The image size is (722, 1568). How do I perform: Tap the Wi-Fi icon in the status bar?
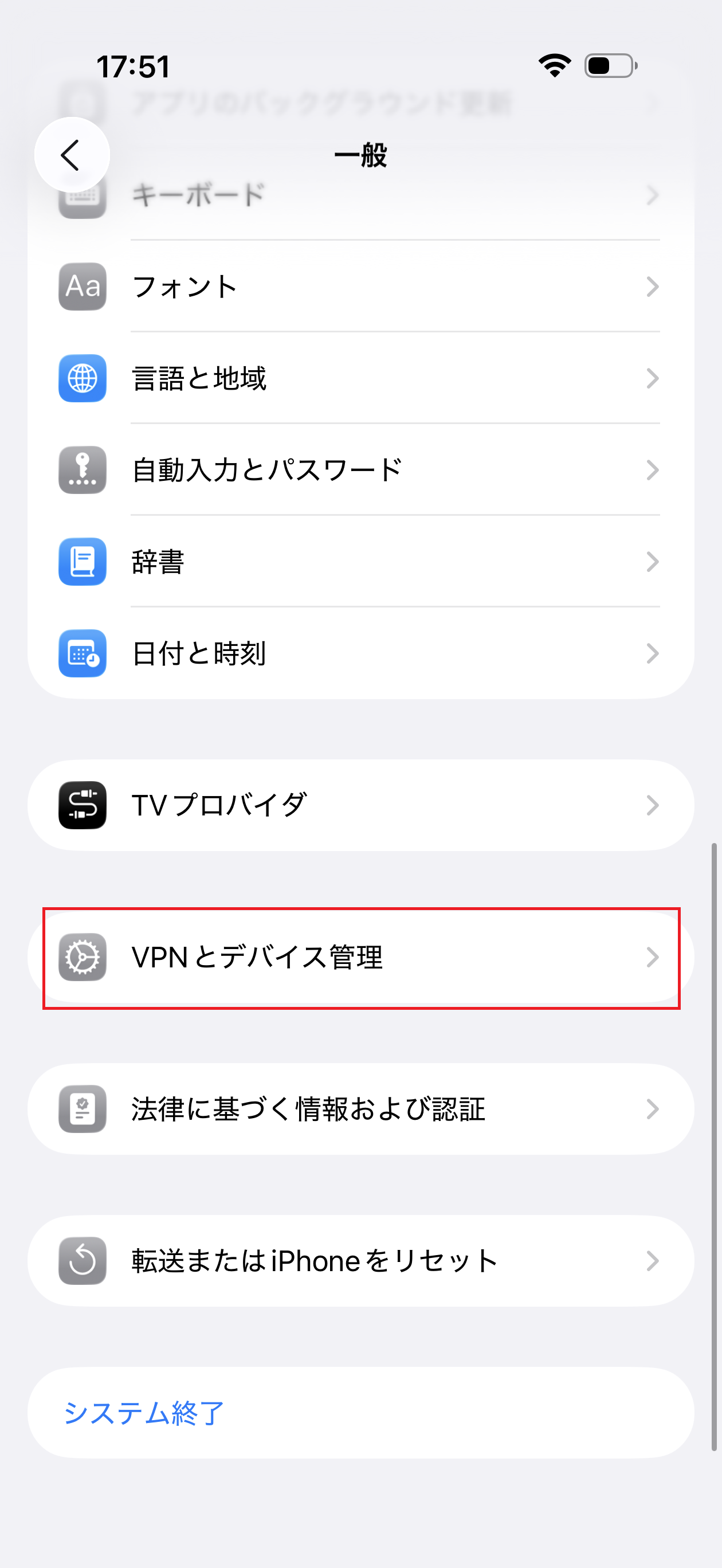[555, 65]
